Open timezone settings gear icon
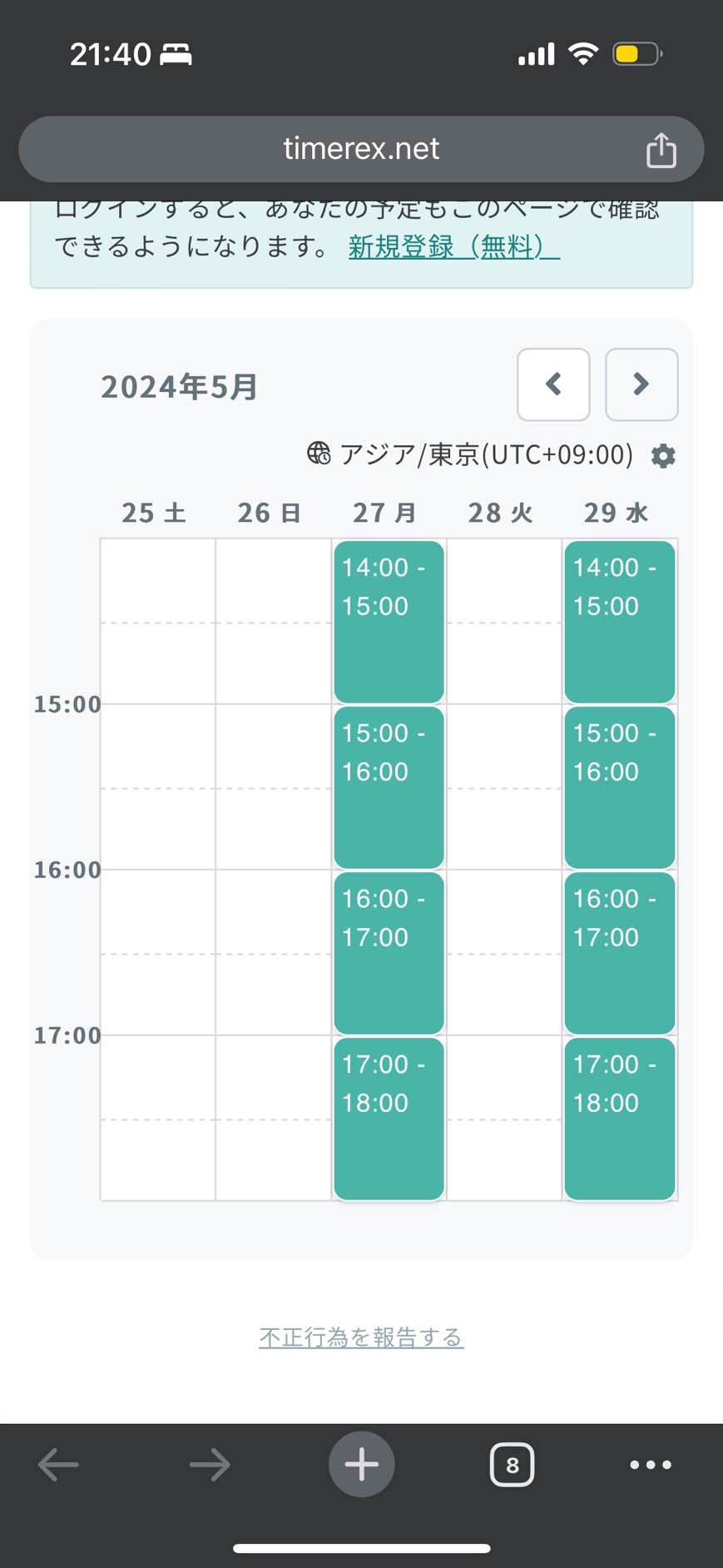723x1568 pixels. (663, 455)
